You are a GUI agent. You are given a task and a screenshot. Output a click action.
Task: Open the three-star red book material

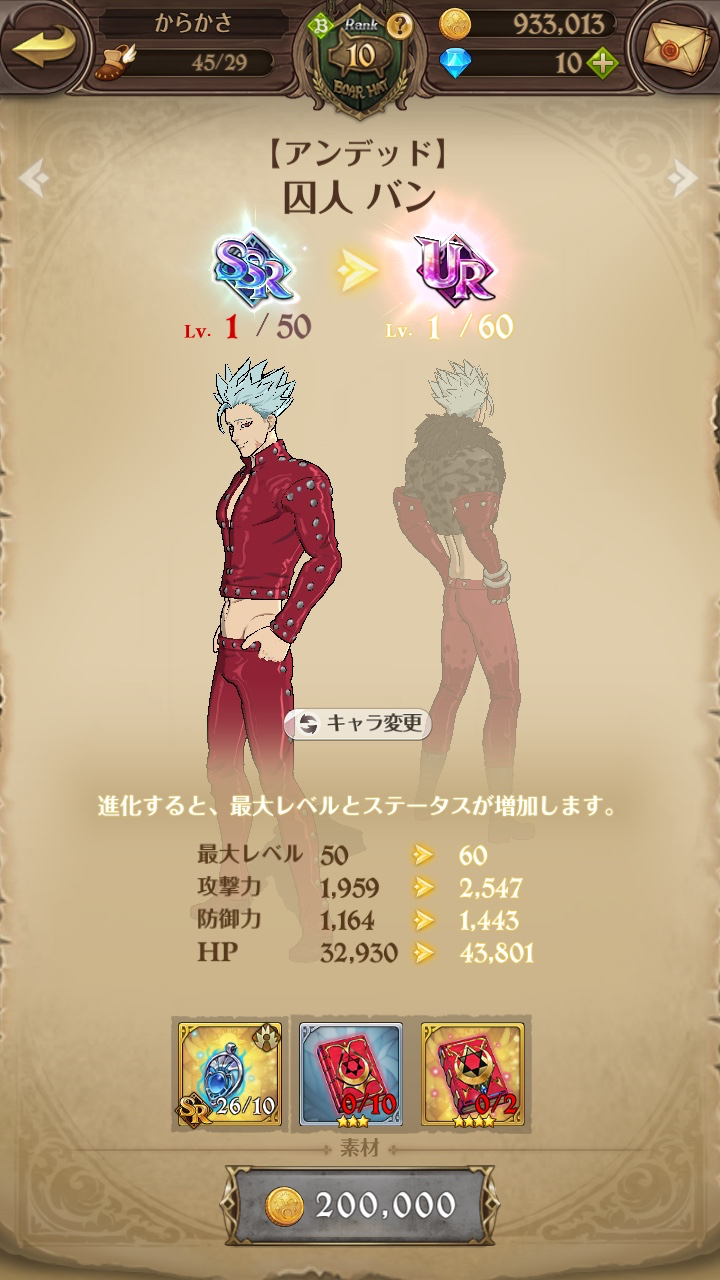[x=351, y=1074]
